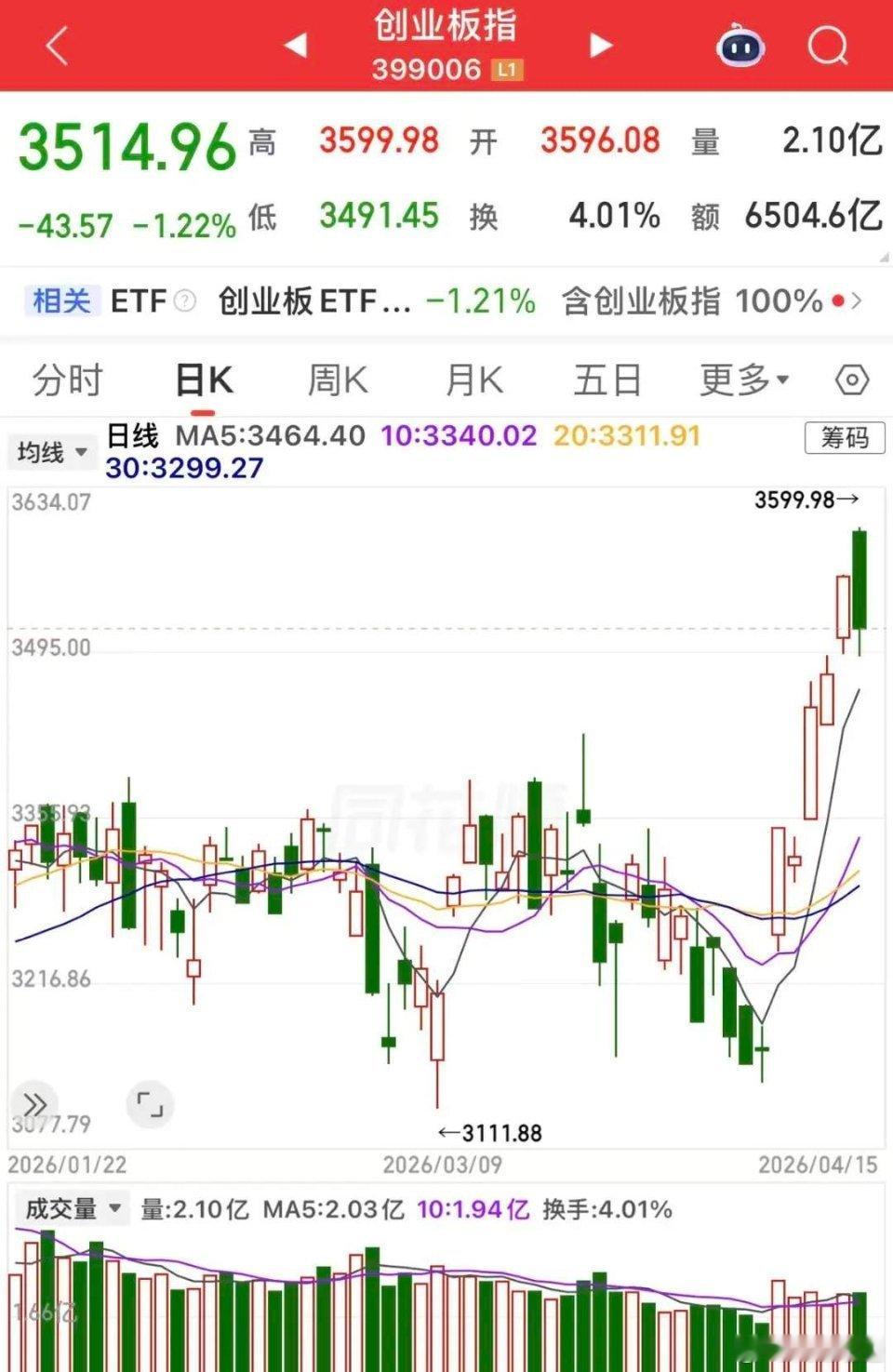Open the 成交量 indicator dropdown

73,1209
